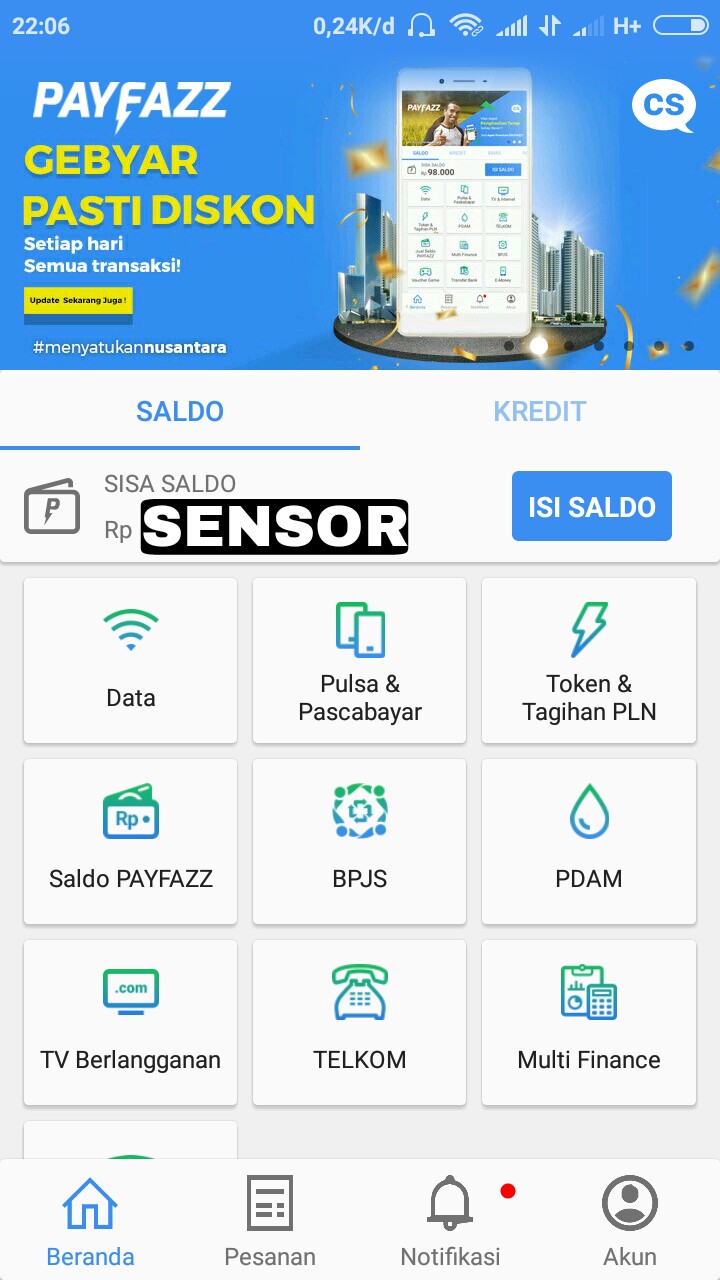Screen dimensions: 720x1280
Task: Open Multi Finance
Action: [x=589, y=1022]
